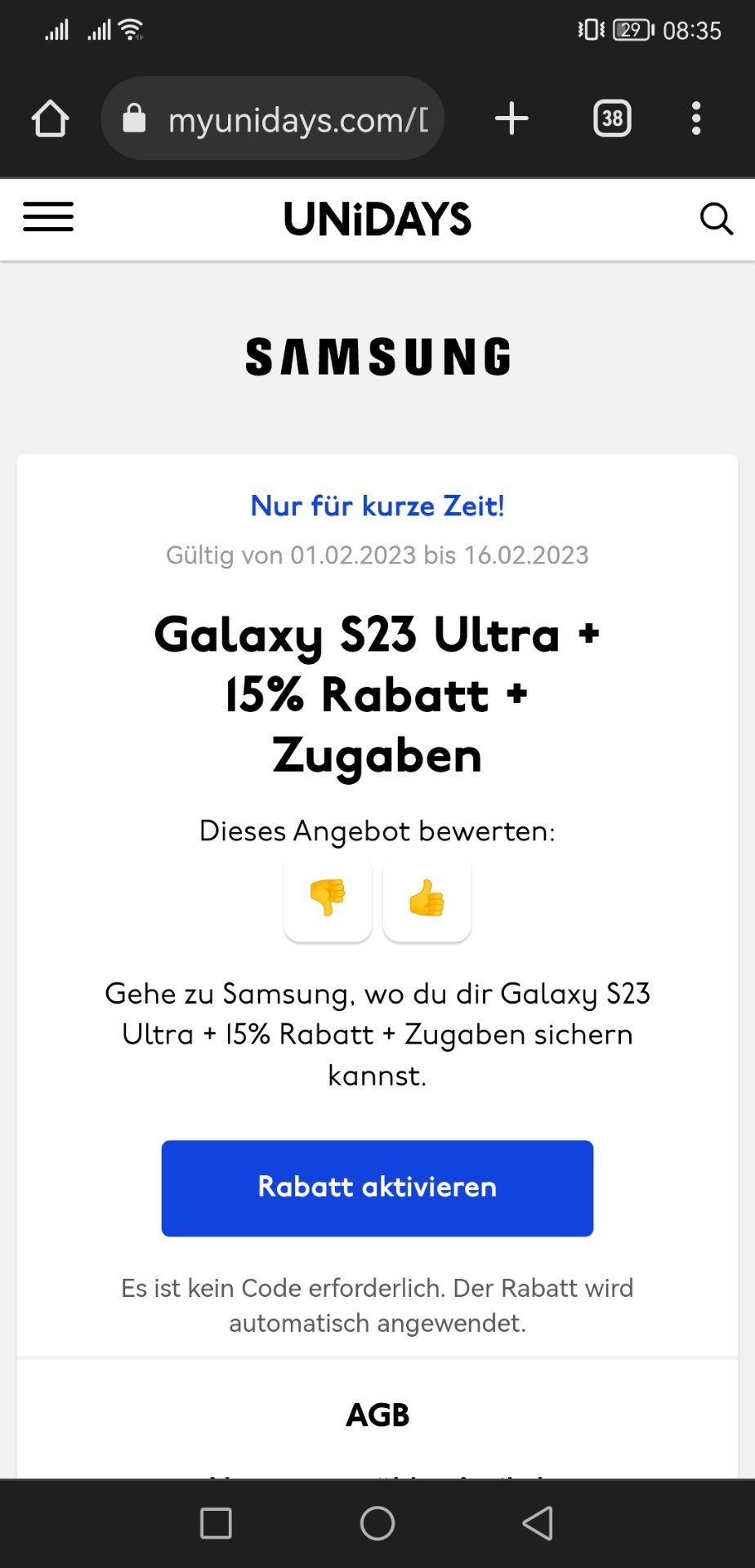Open the recent apps overview

tap(216, 1523)
